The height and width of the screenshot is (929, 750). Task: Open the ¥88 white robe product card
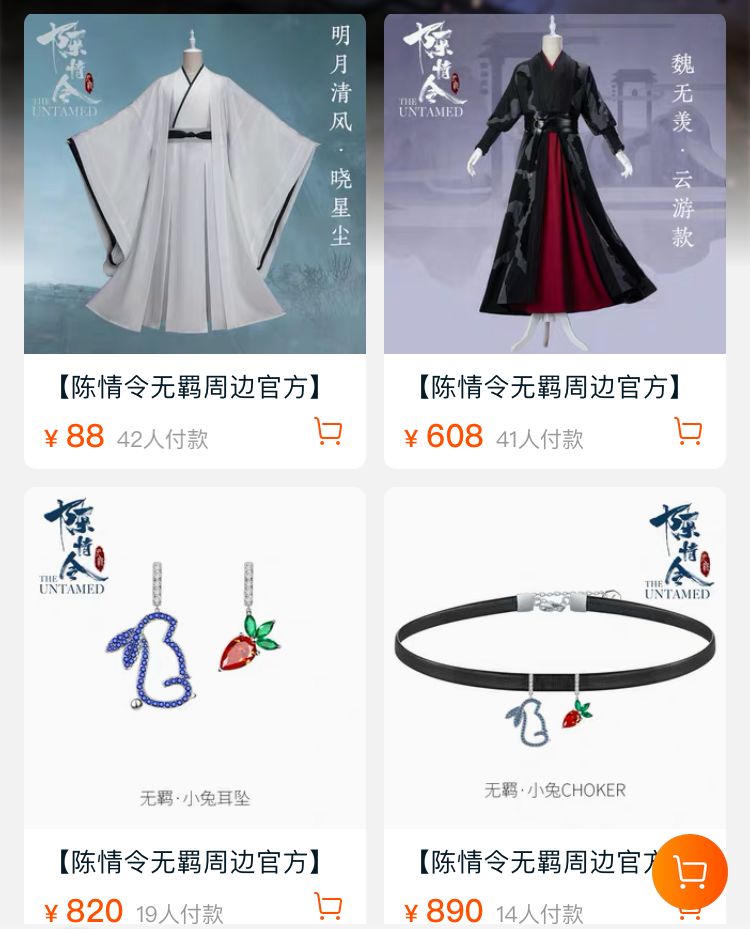[x=195, y=185]
